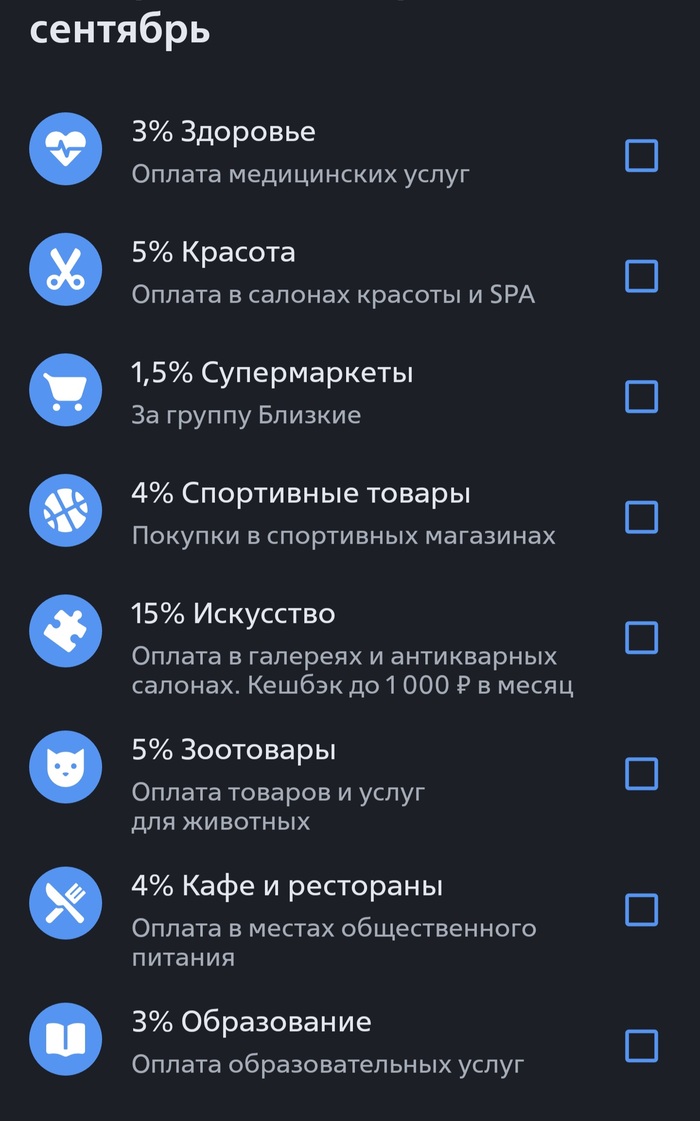Choose 4% Спортивные товары category

(x=641, y=517)
